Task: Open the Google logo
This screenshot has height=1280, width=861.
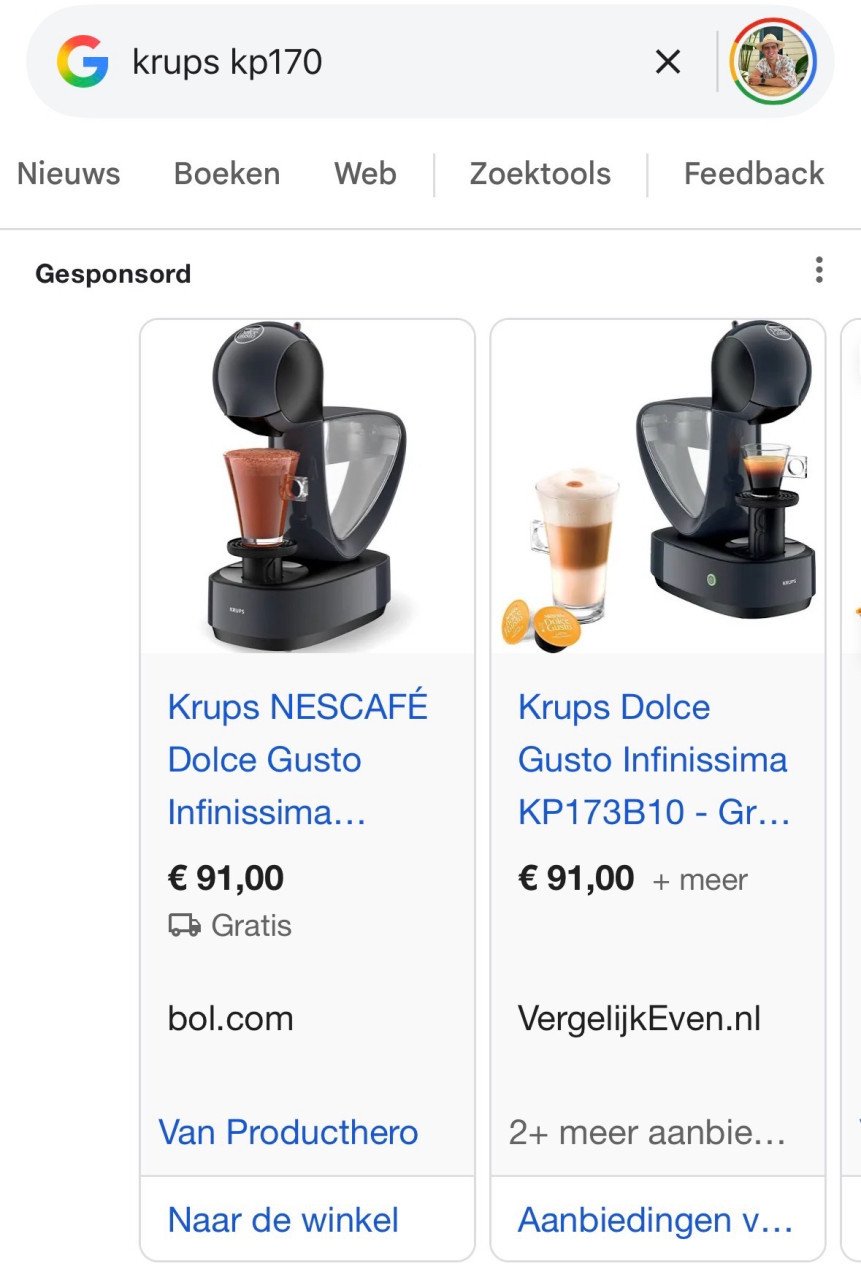Action: (82, 62)
